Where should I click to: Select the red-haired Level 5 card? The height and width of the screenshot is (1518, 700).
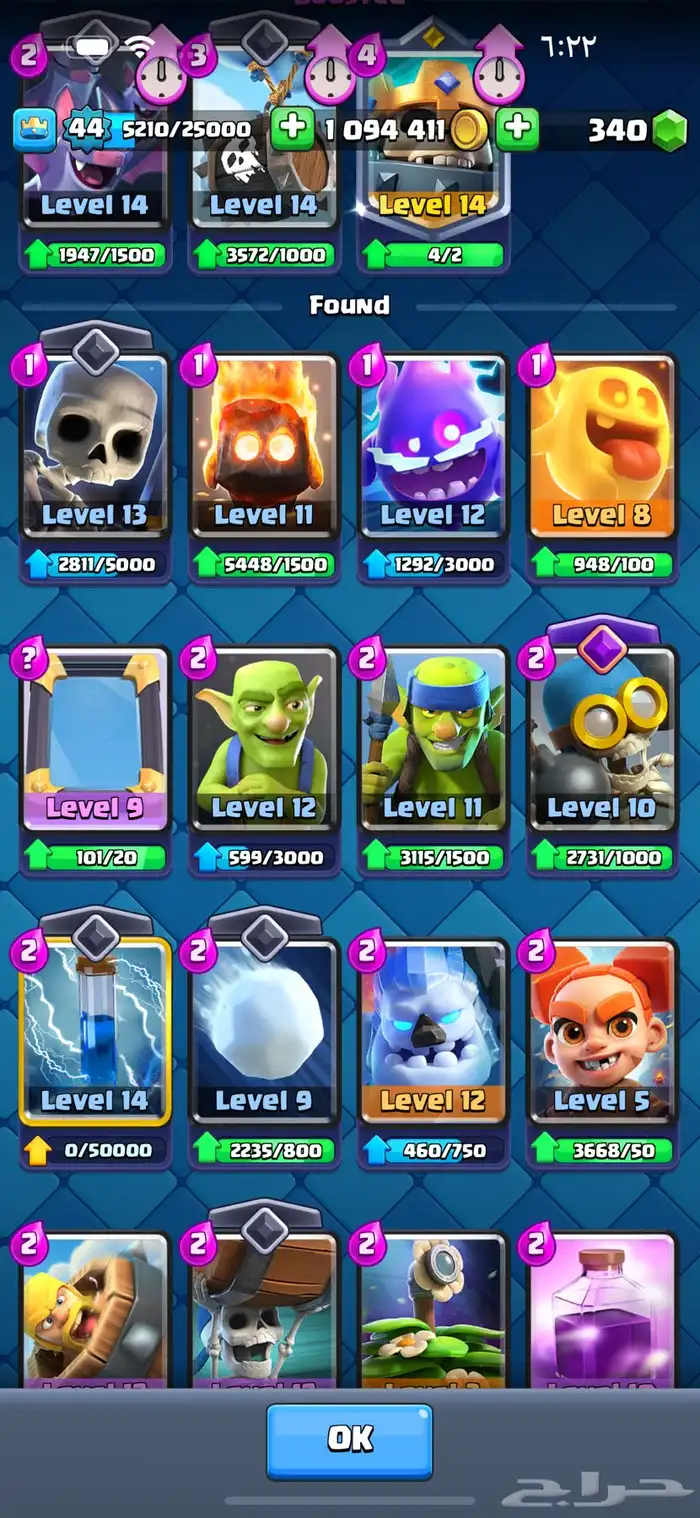(602, 1035)
